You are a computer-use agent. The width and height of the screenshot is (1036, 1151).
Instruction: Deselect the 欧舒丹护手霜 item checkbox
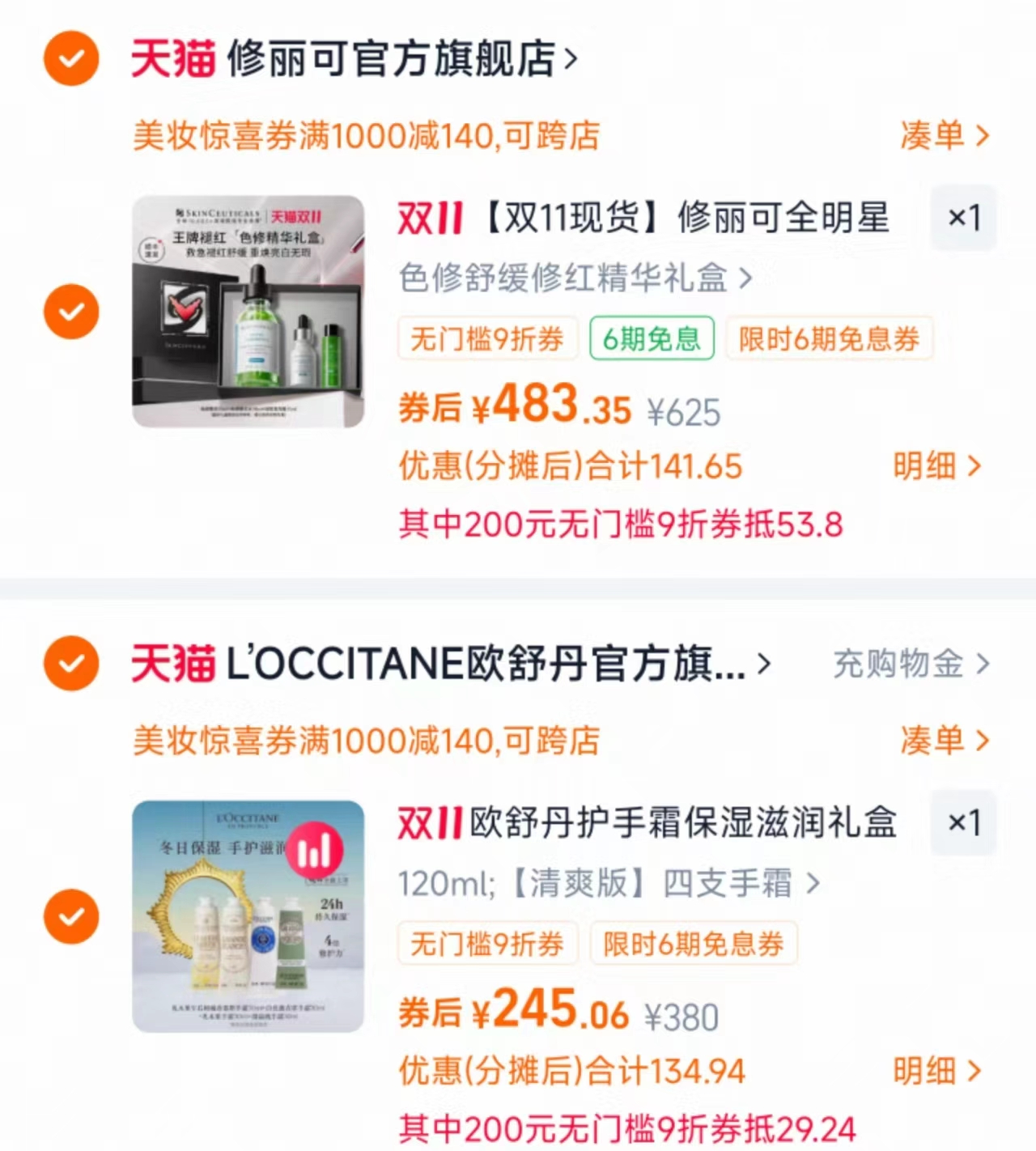point(71,916)
